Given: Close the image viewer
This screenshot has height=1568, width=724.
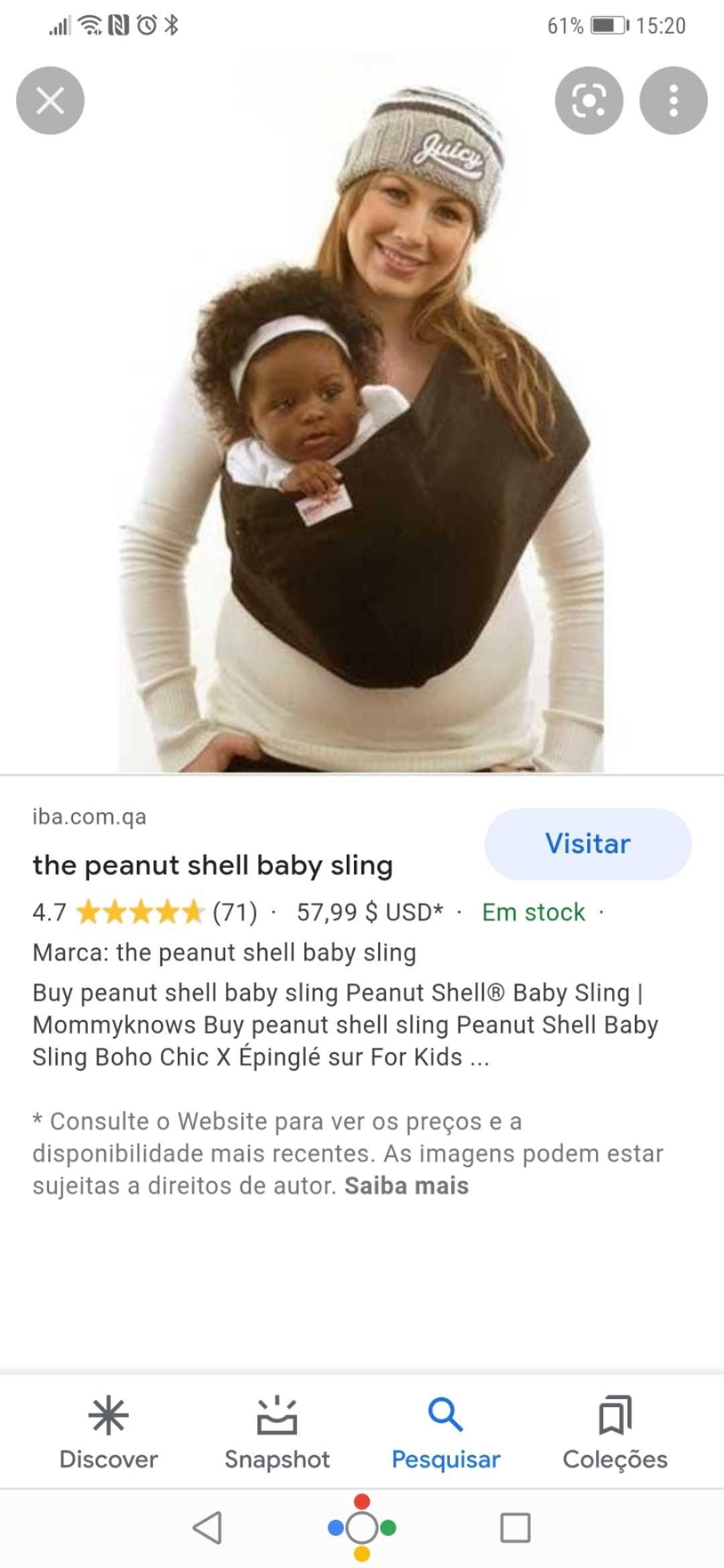Looking at the screenshot, I should [50, 101].
